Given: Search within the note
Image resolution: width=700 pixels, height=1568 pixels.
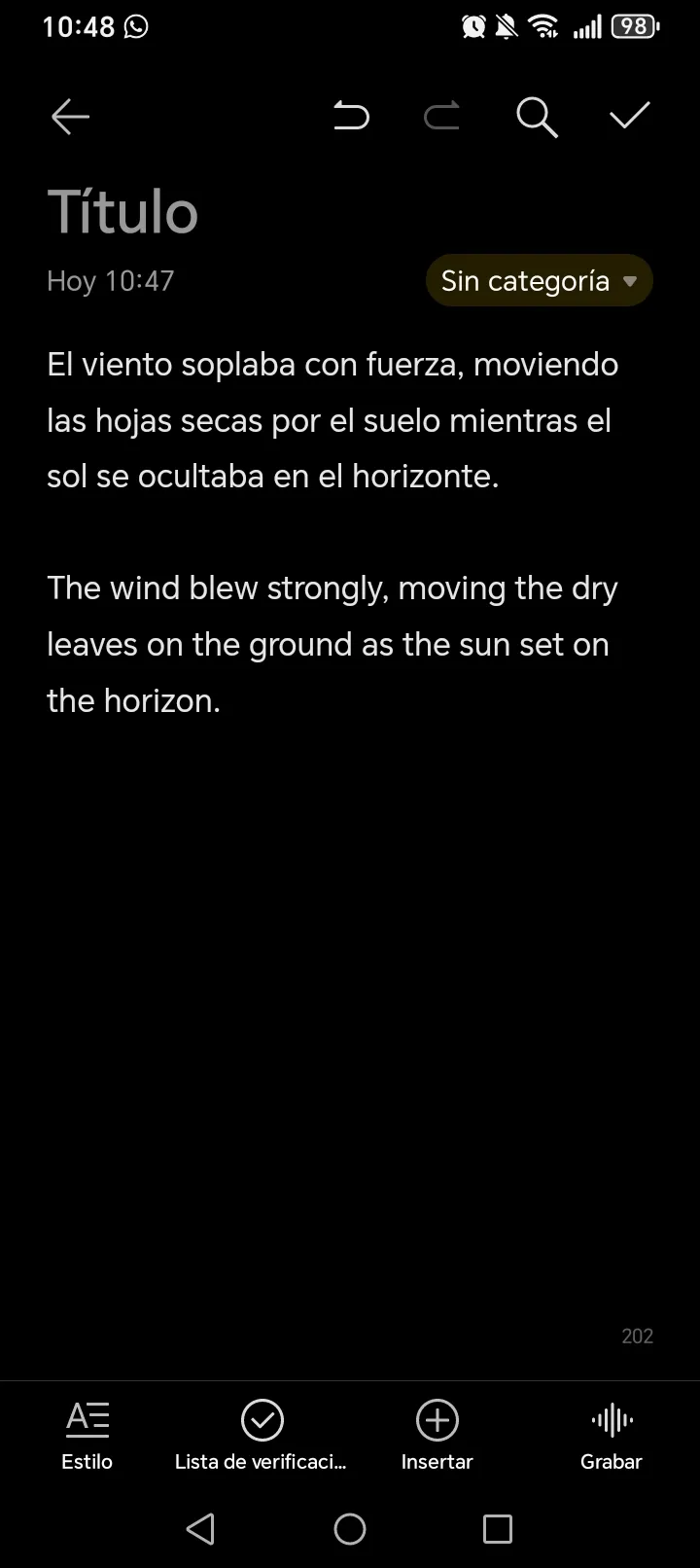Looking at the screenshot, I should [537, 117].
